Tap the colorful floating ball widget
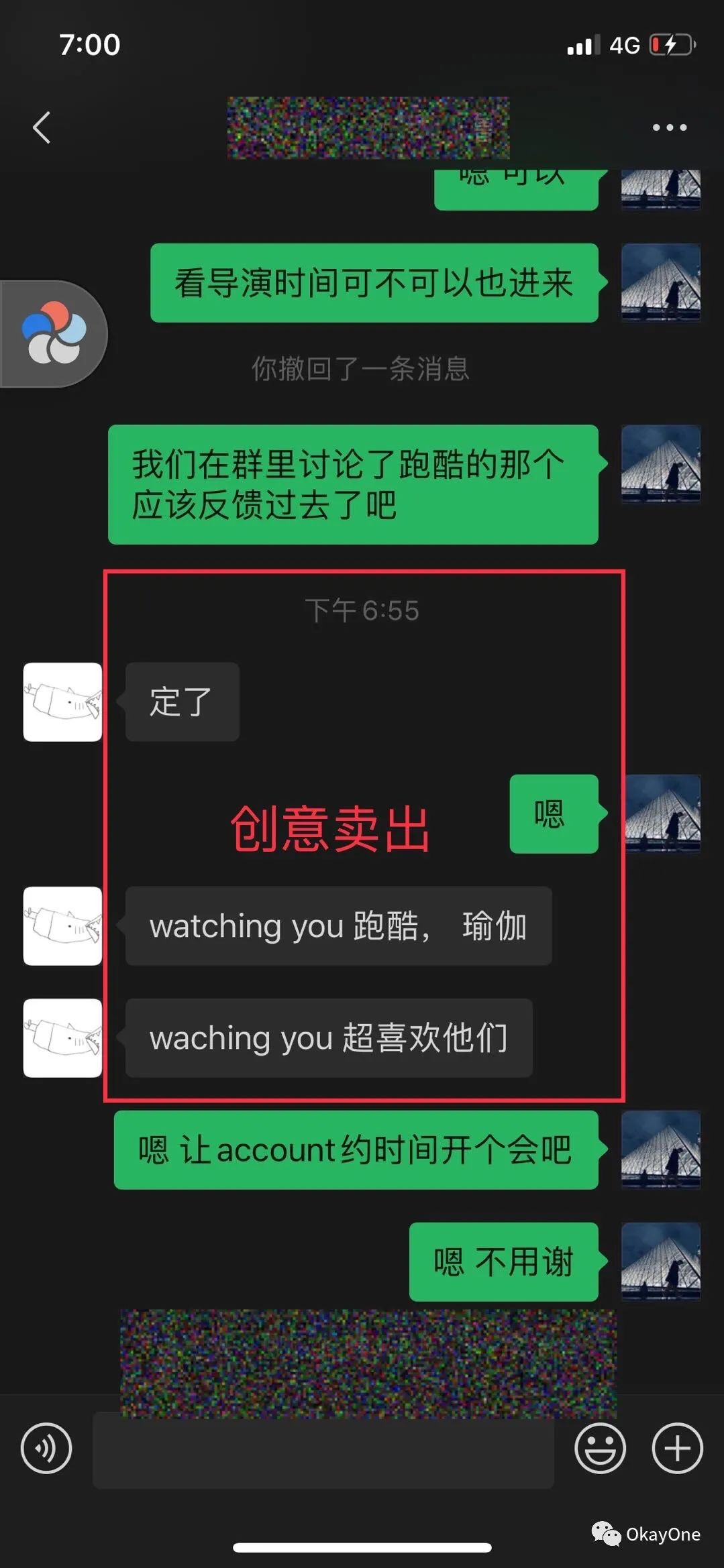This screenshot has width=724, height=1568. tap(54, 333)
